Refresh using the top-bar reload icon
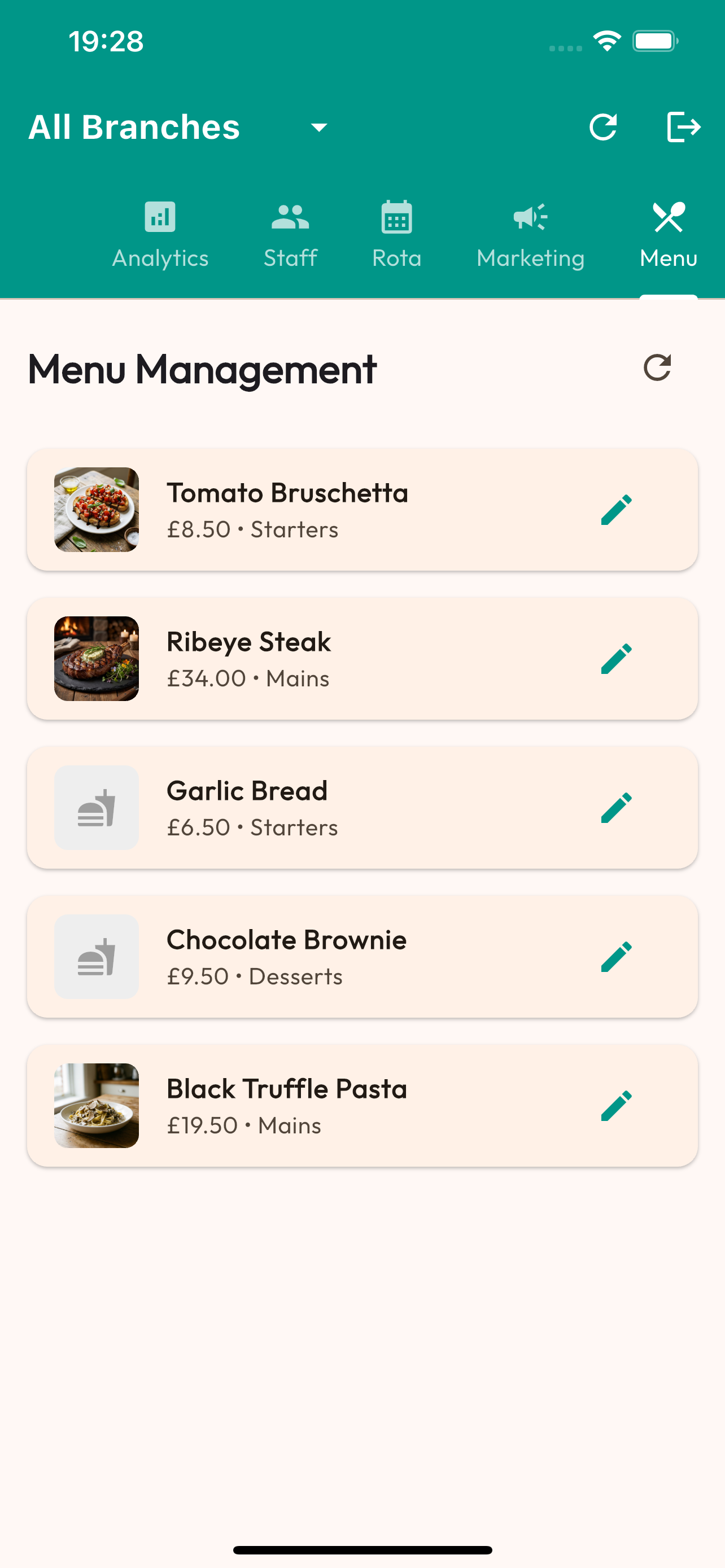This screenshot has width=725, height=1568. tap(604, 126)
